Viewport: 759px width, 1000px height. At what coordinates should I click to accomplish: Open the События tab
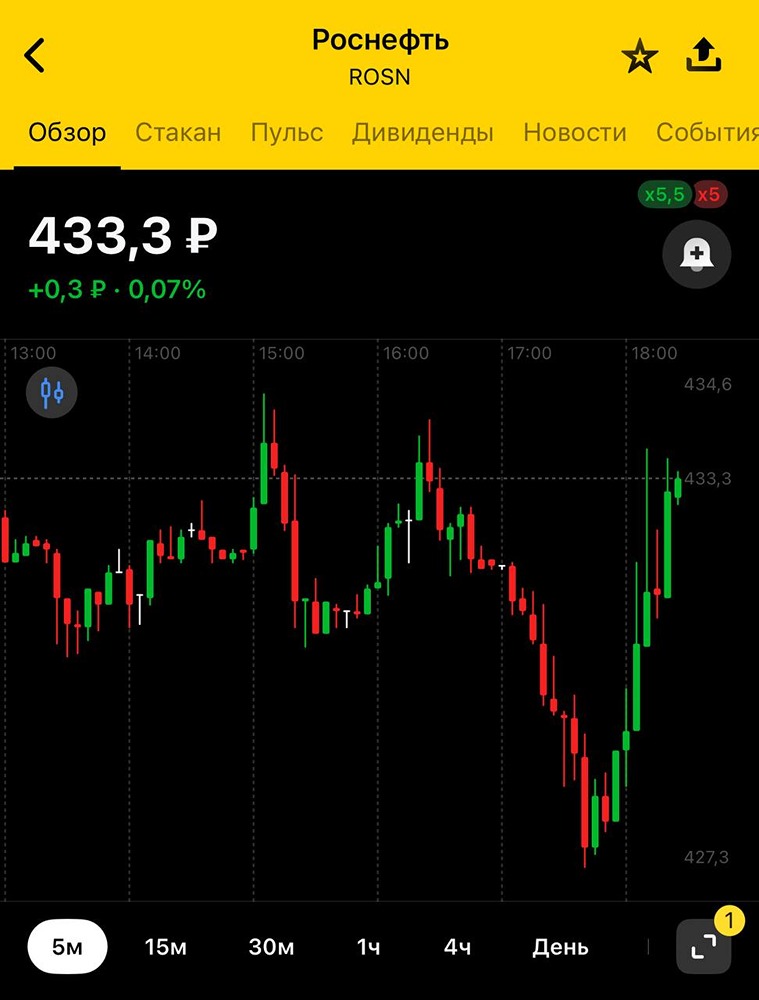pyautogui.click(x=706, y=132)
